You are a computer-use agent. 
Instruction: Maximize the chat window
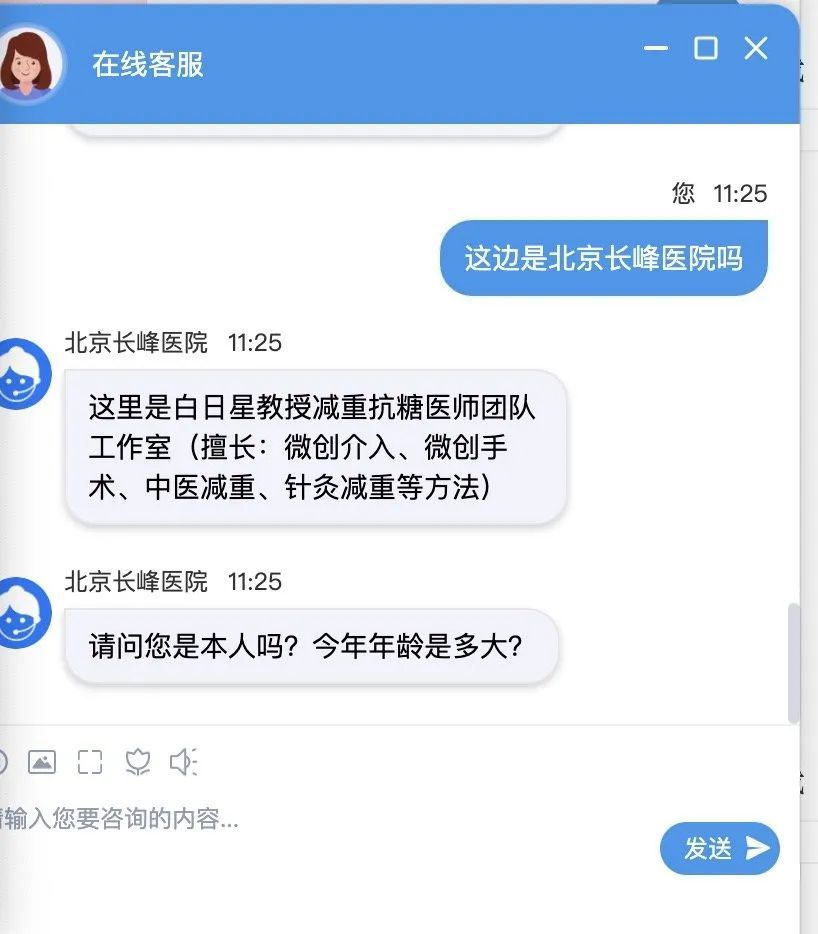coord(706,48)
